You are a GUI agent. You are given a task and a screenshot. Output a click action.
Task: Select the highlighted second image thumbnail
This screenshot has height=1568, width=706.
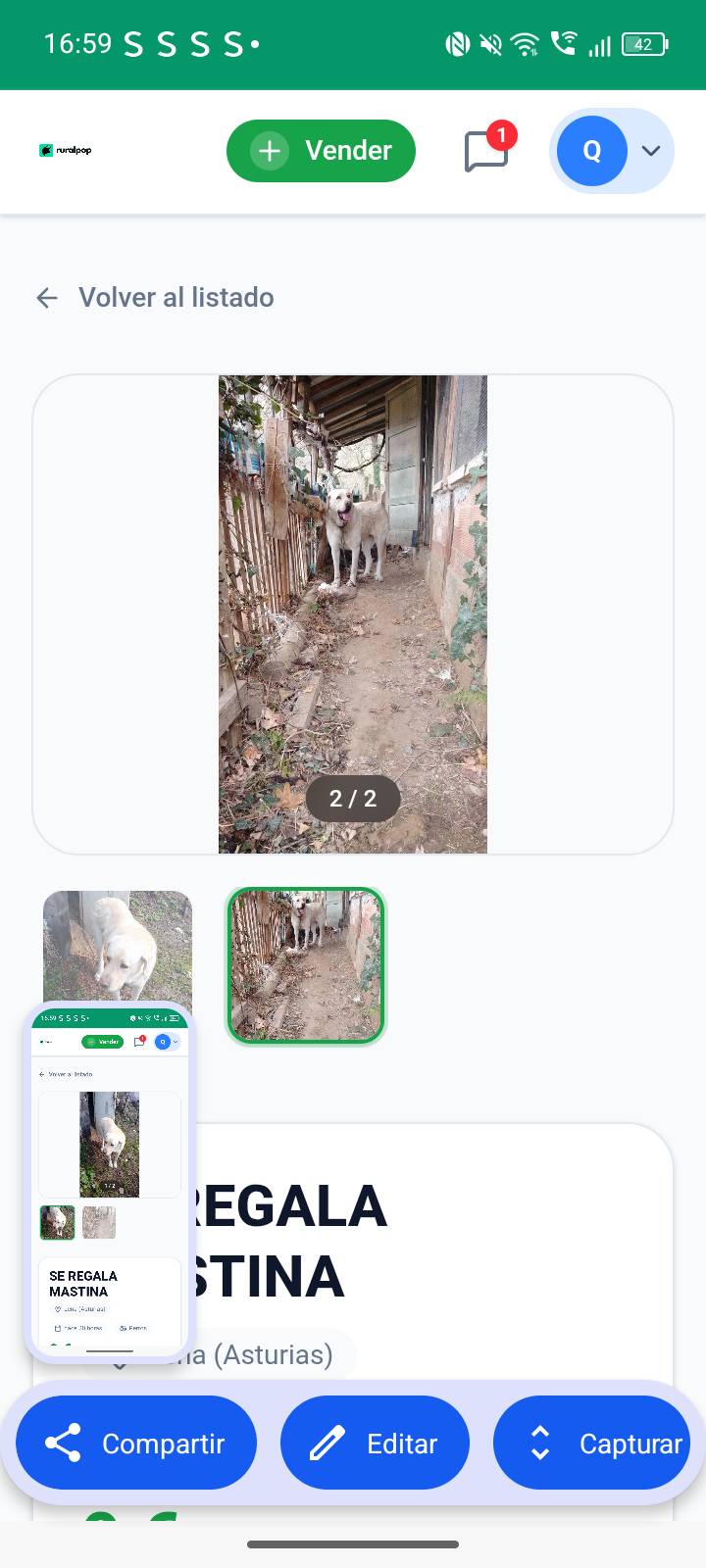pyautogui.click(x=305, y=965)
